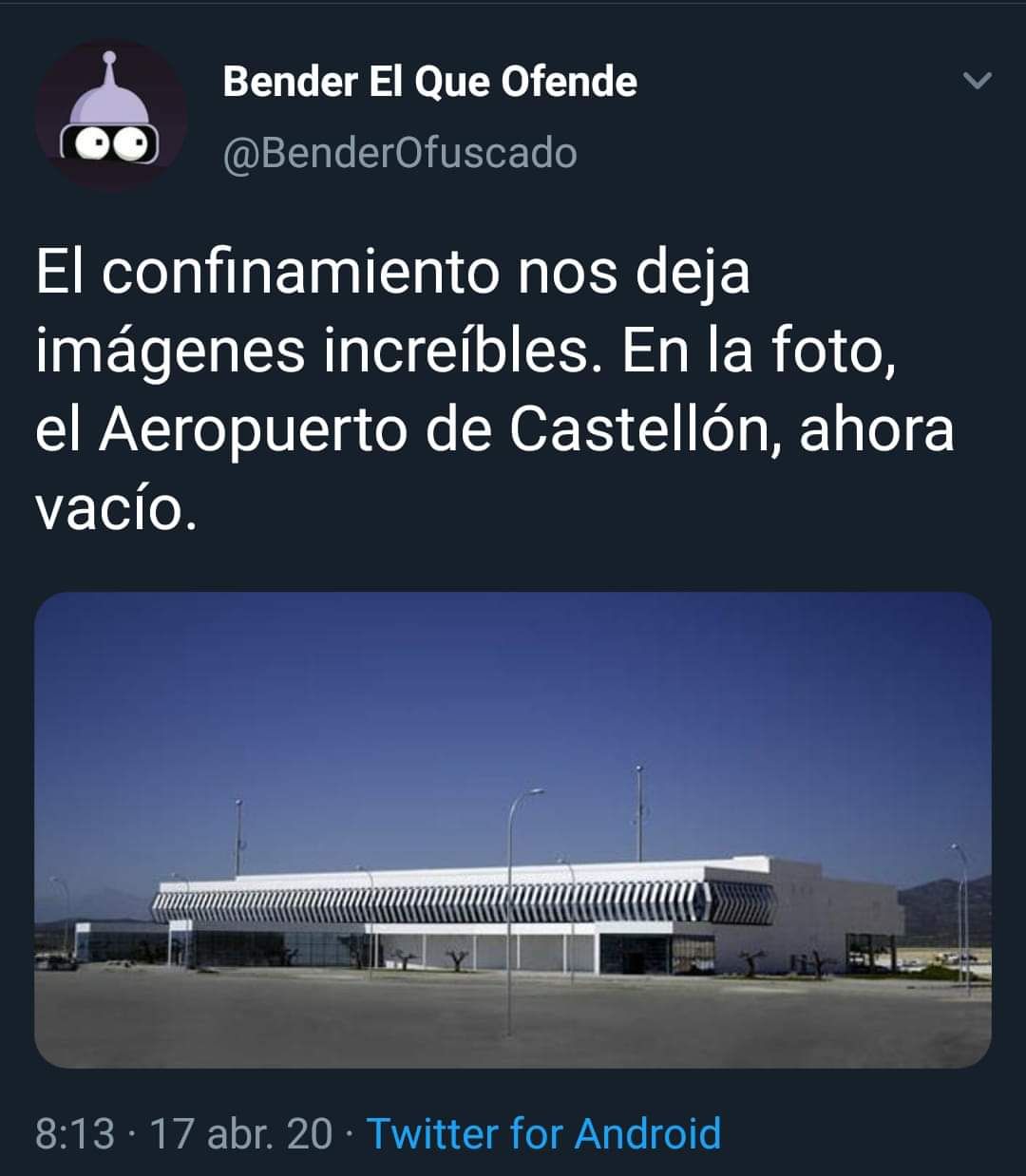This screenshot has height=1176, width=1026.
Task: Tap the avatar's eyes icon
Action: pyautogui.click(x=107, y=142)
